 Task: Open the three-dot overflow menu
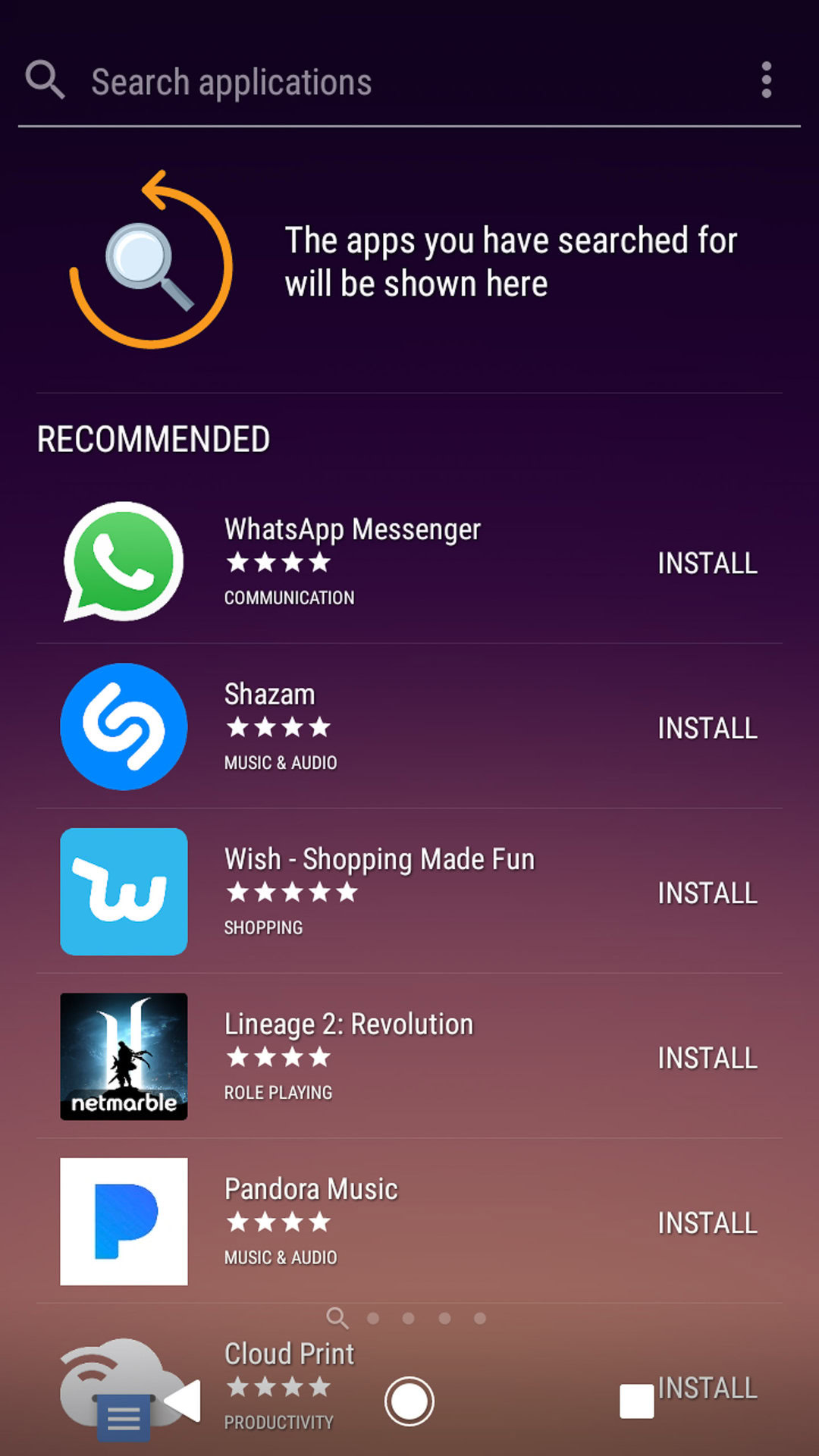(x=767, y=80)
